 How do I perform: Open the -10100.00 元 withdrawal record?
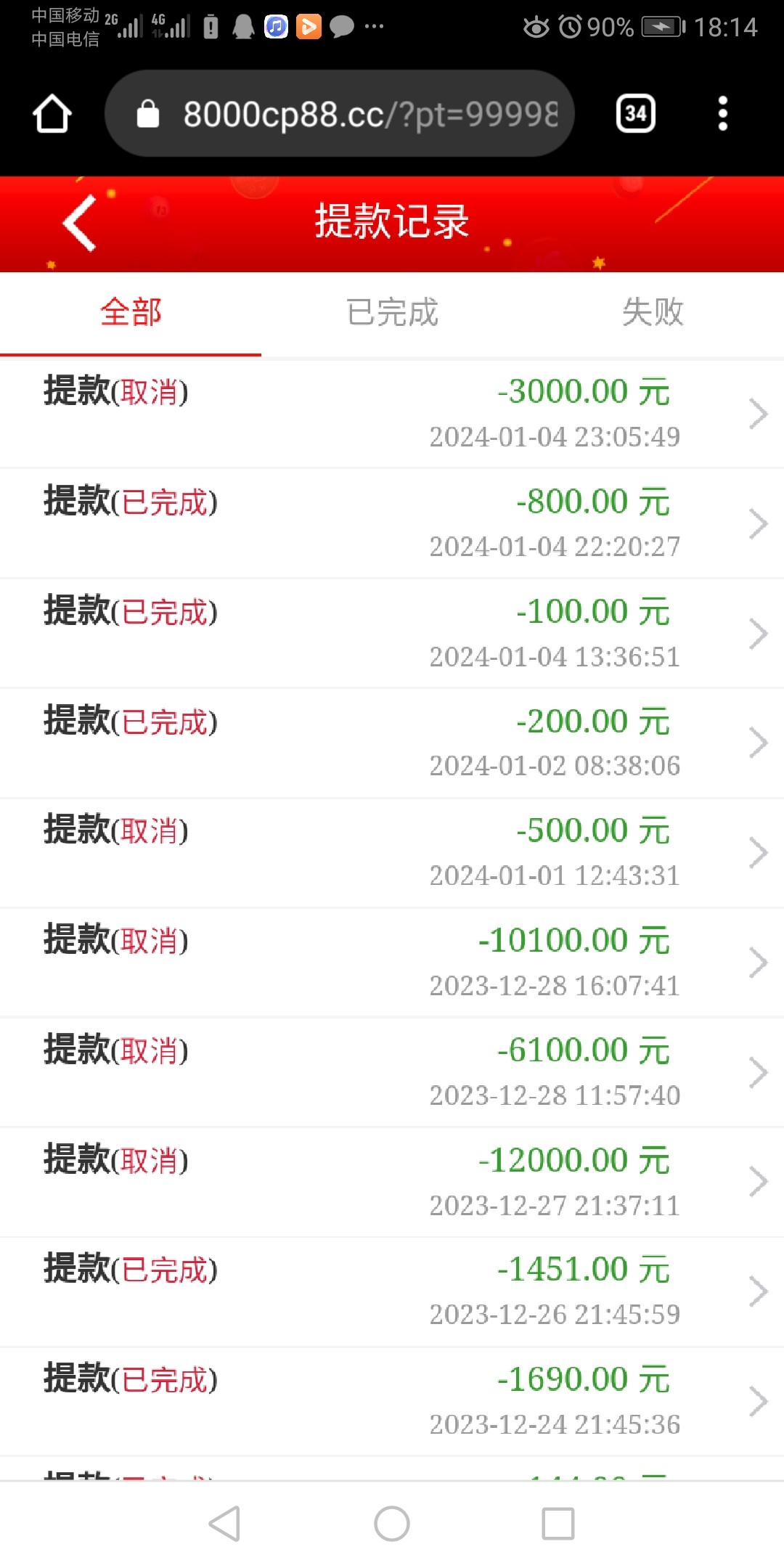392,963
